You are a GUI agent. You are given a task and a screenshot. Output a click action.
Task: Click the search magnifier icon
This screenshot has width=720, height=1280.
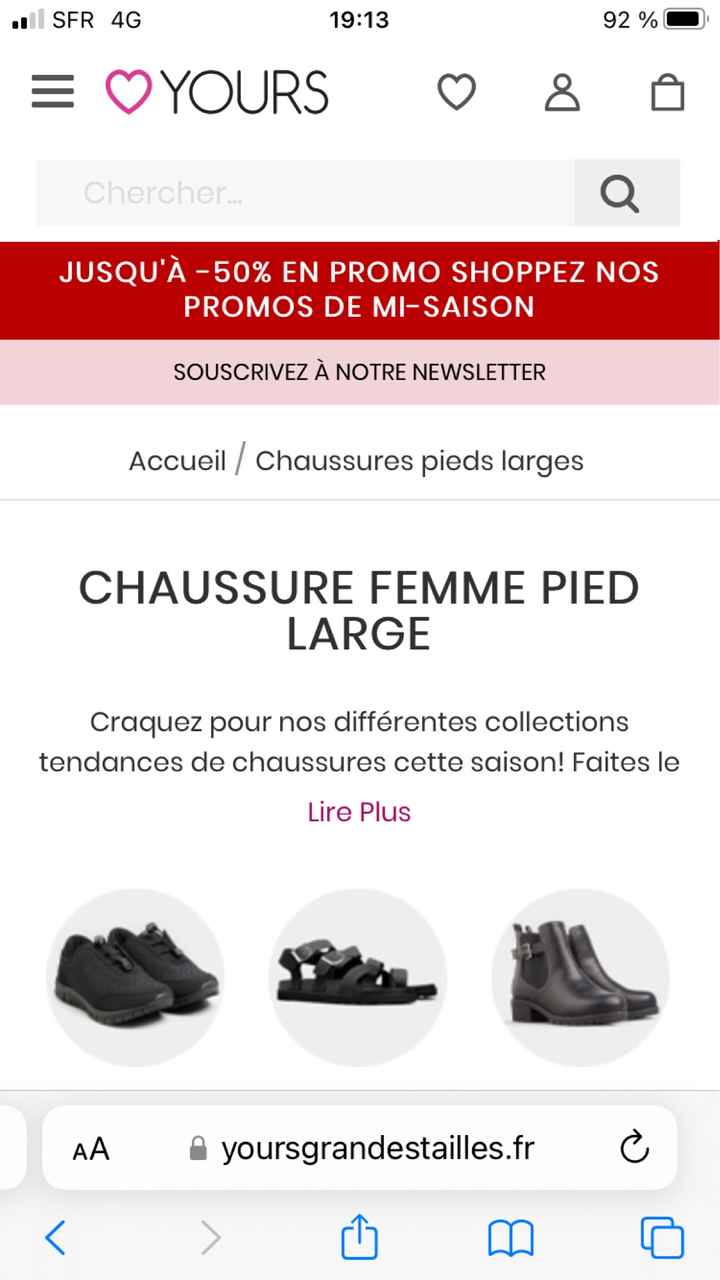[619, 193]
